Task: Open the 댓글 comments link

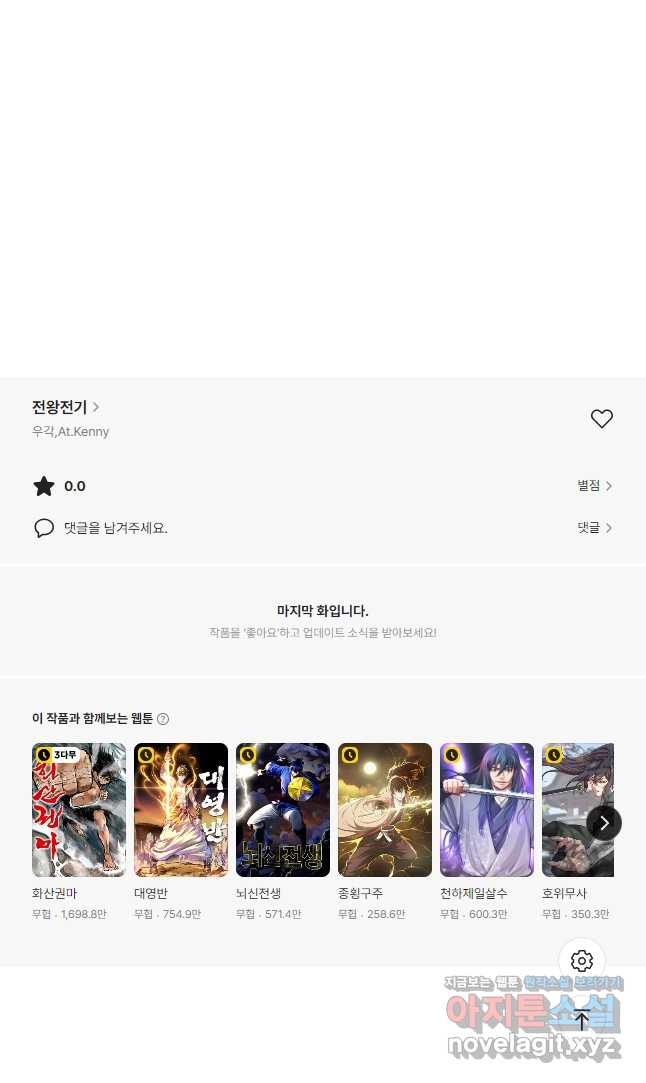Action: 595,528
